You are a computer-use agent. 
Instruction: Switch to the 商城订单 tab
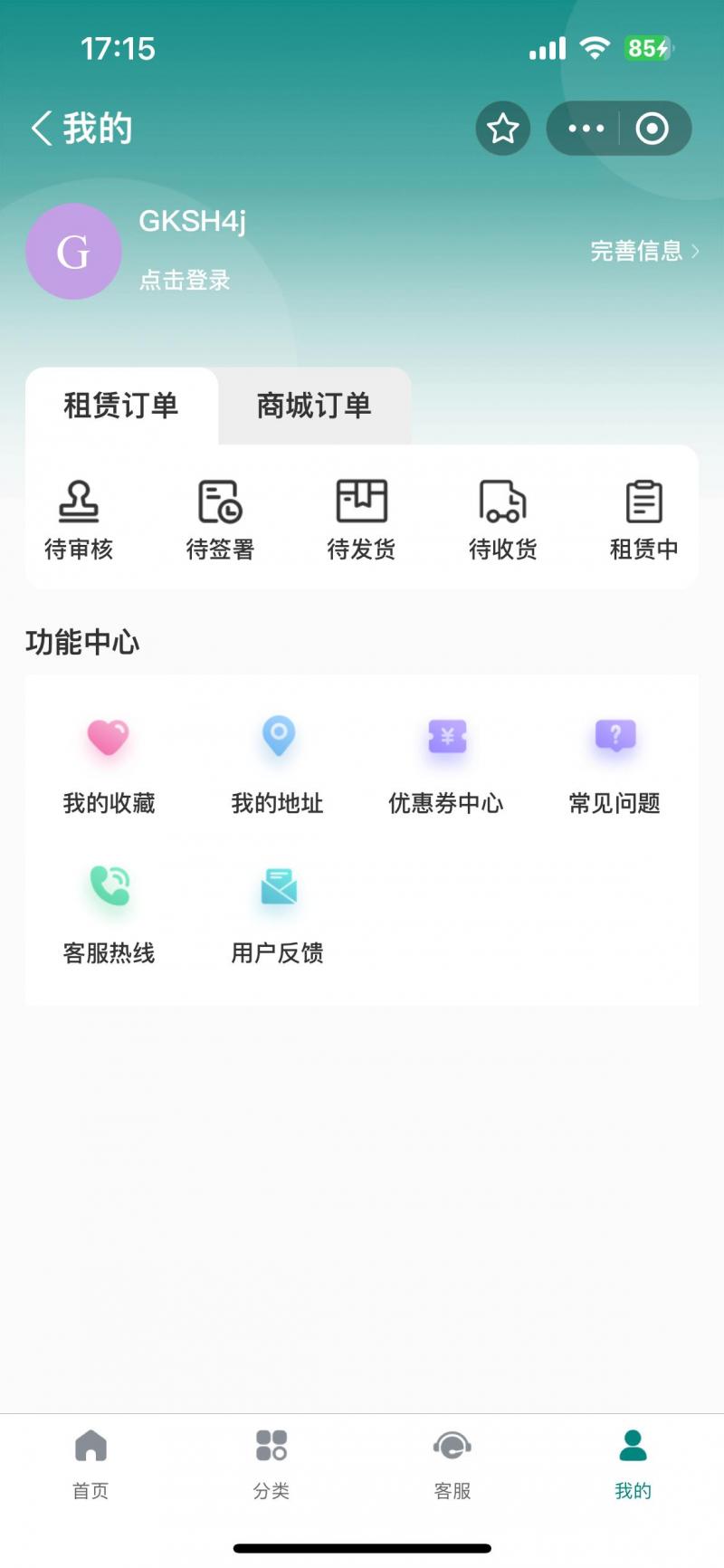[314, 406]
